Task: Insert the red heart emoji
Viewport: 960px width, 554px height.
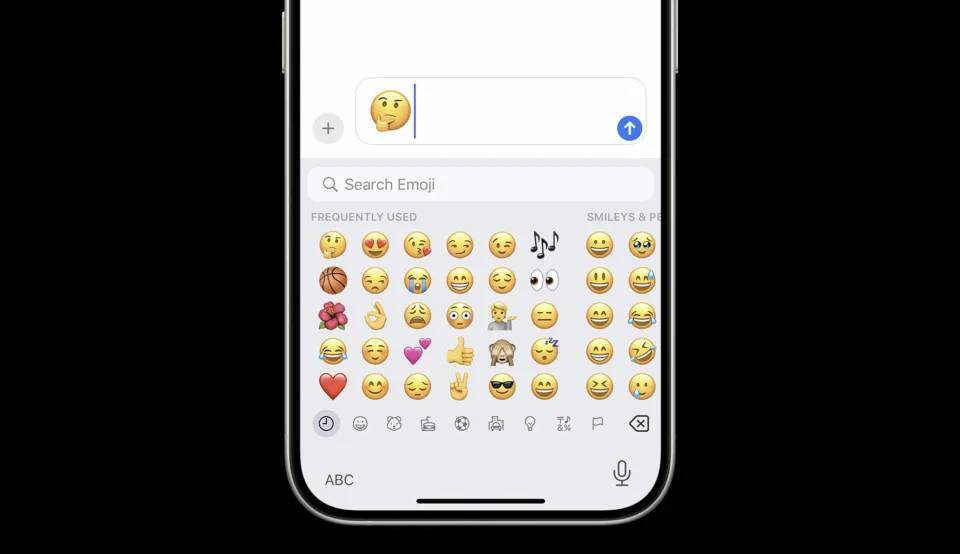Action: click(333, 385)
